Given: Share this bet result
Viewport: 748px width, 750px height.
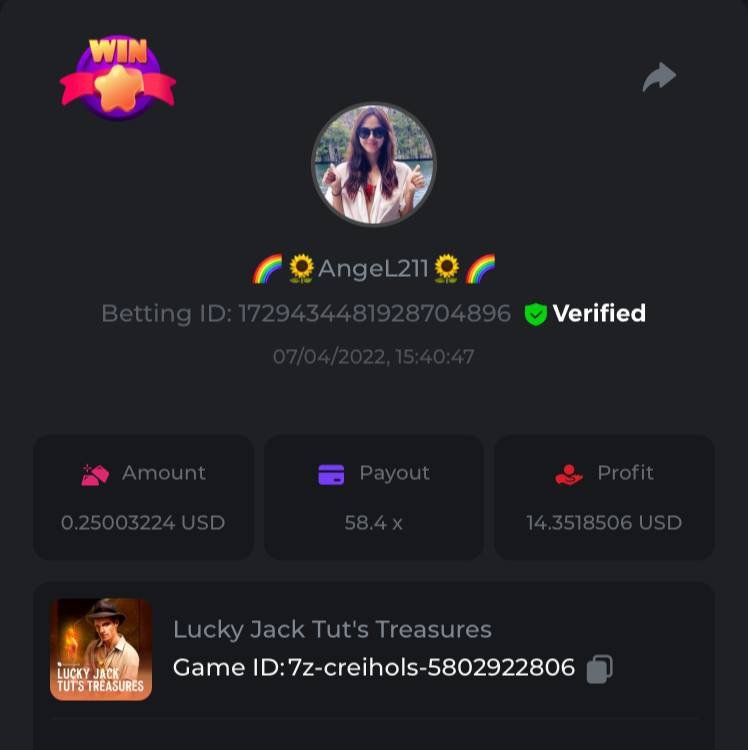Looking at the screenshot, I should pos(659,77).
